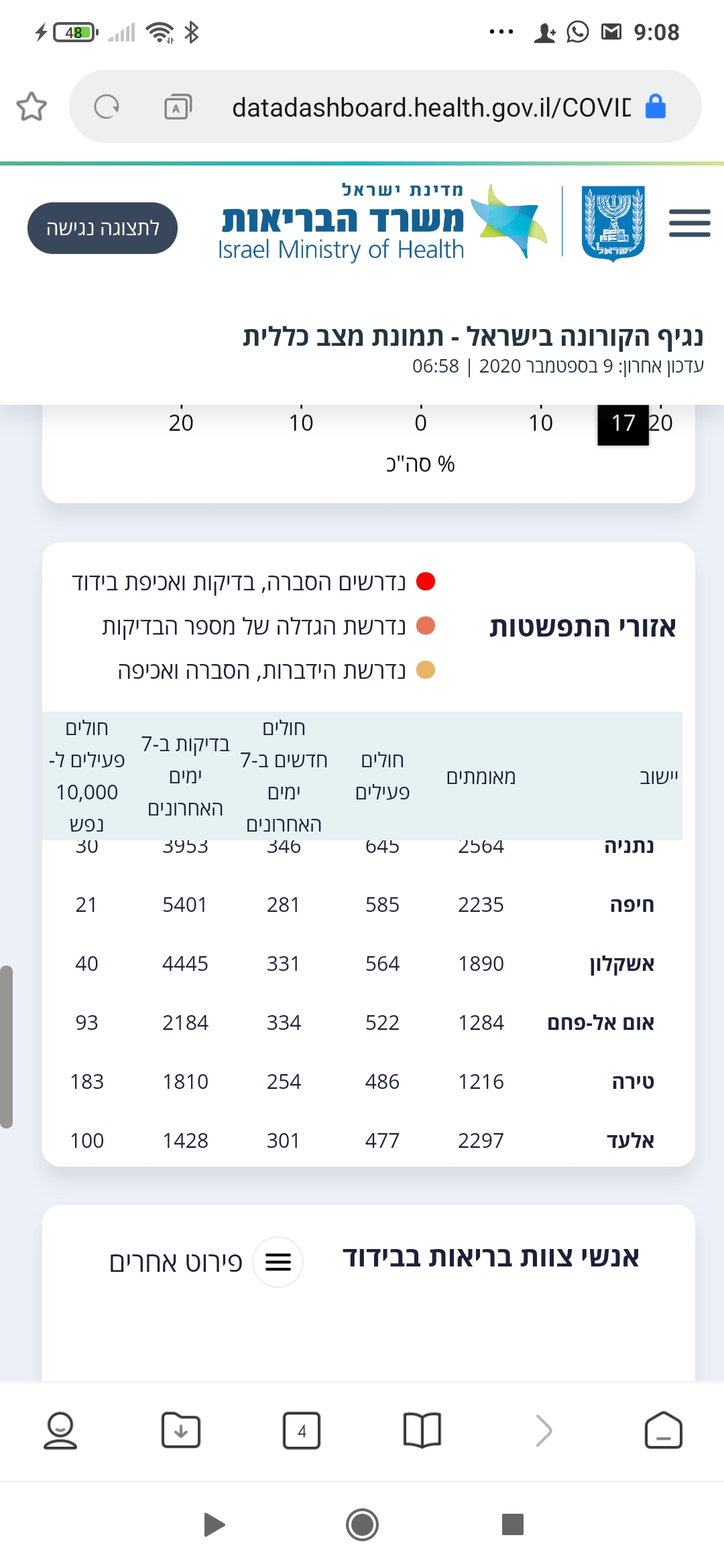Open the browser profile icon
Viewport: 724px width, 1568px height.
[60, 1431]
